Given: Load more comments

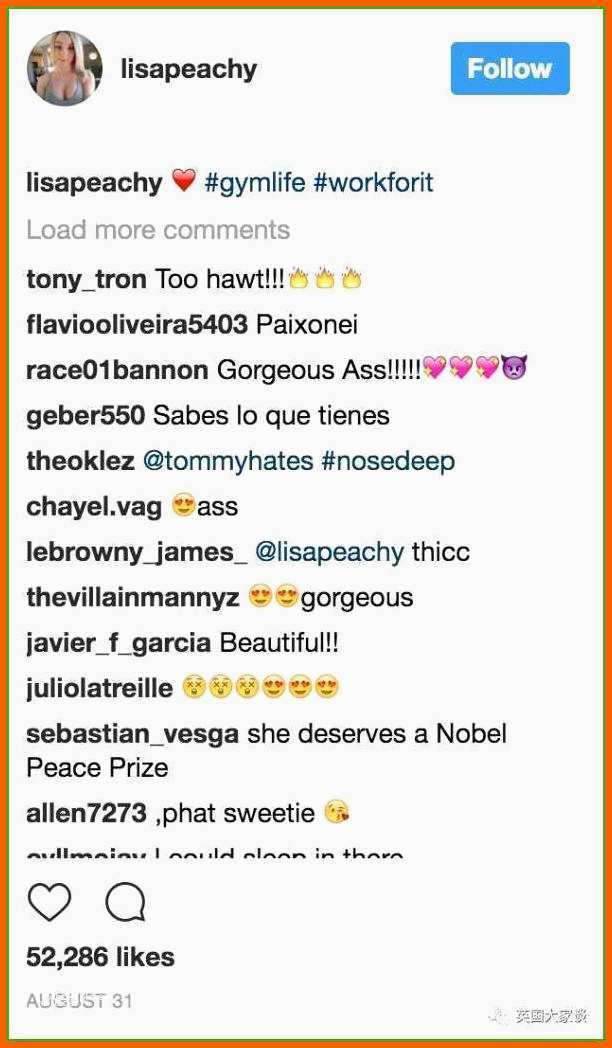Looking at the screenshot, I should (x=158, y=230).
